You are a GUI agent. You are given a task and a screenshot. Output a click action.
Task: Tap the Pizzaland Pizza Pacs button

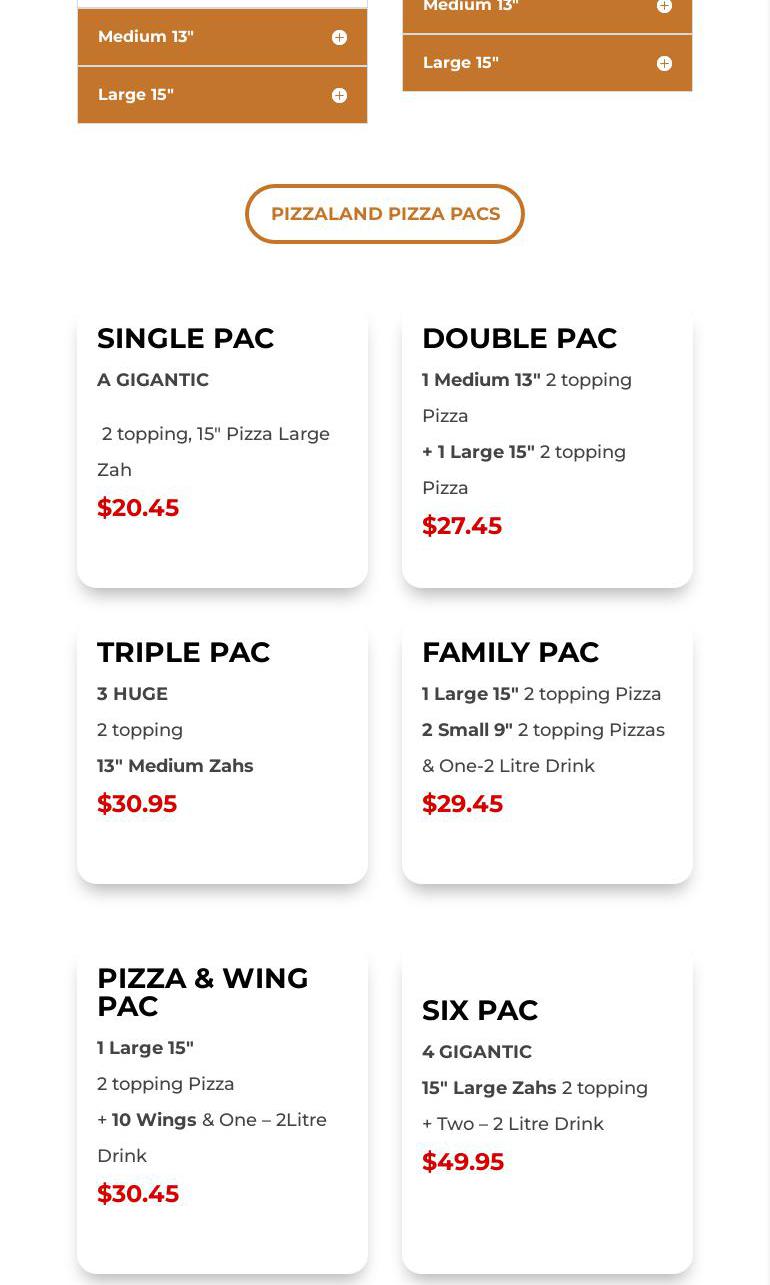385,214
